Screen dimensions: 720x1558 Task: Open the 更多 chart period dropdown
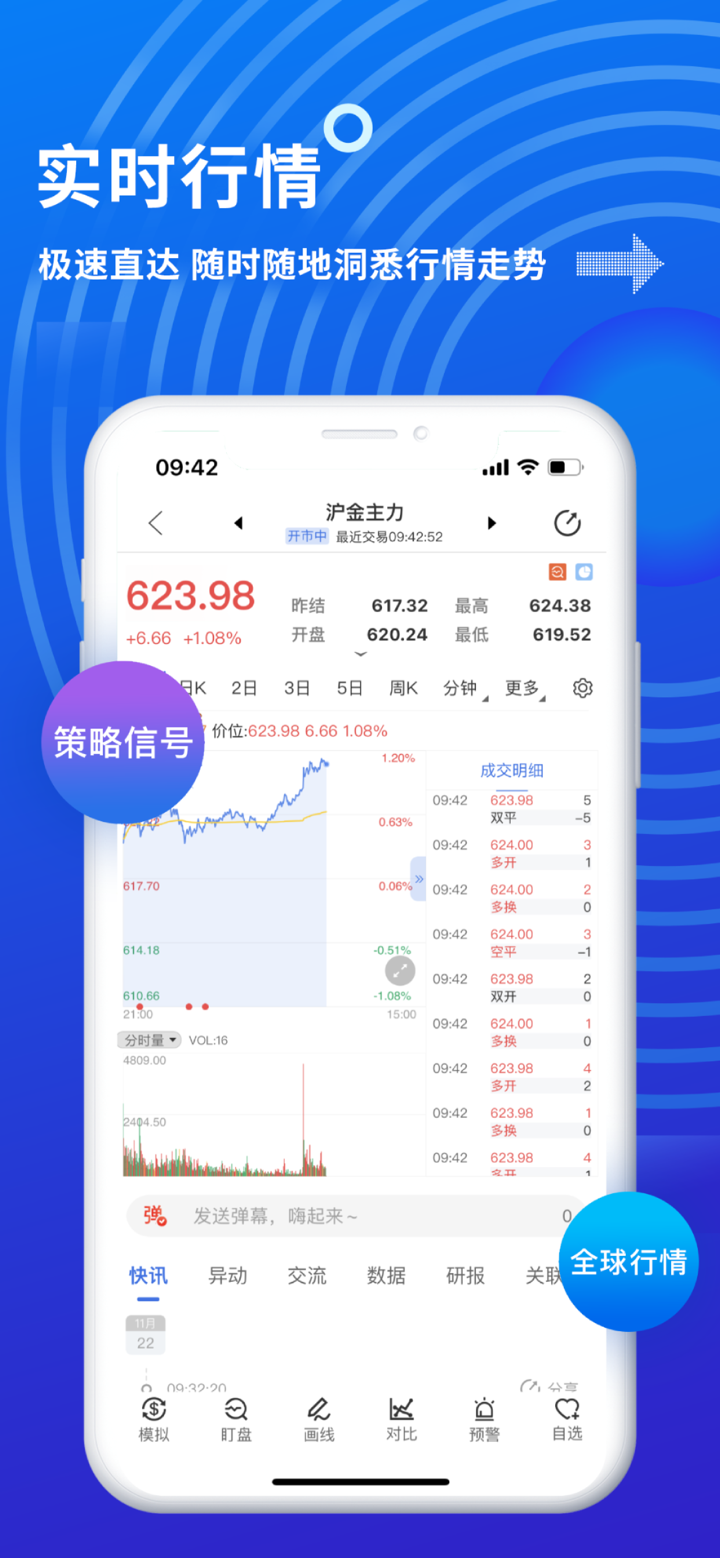point(521,688)
